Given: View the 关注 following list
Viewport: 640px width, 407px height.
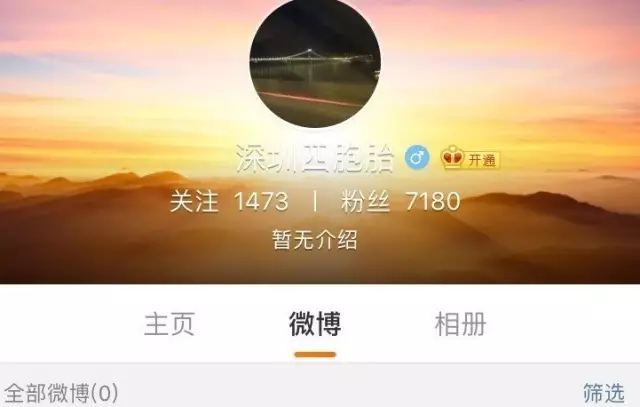Looking at the screenshot, I should click(229, 202).
